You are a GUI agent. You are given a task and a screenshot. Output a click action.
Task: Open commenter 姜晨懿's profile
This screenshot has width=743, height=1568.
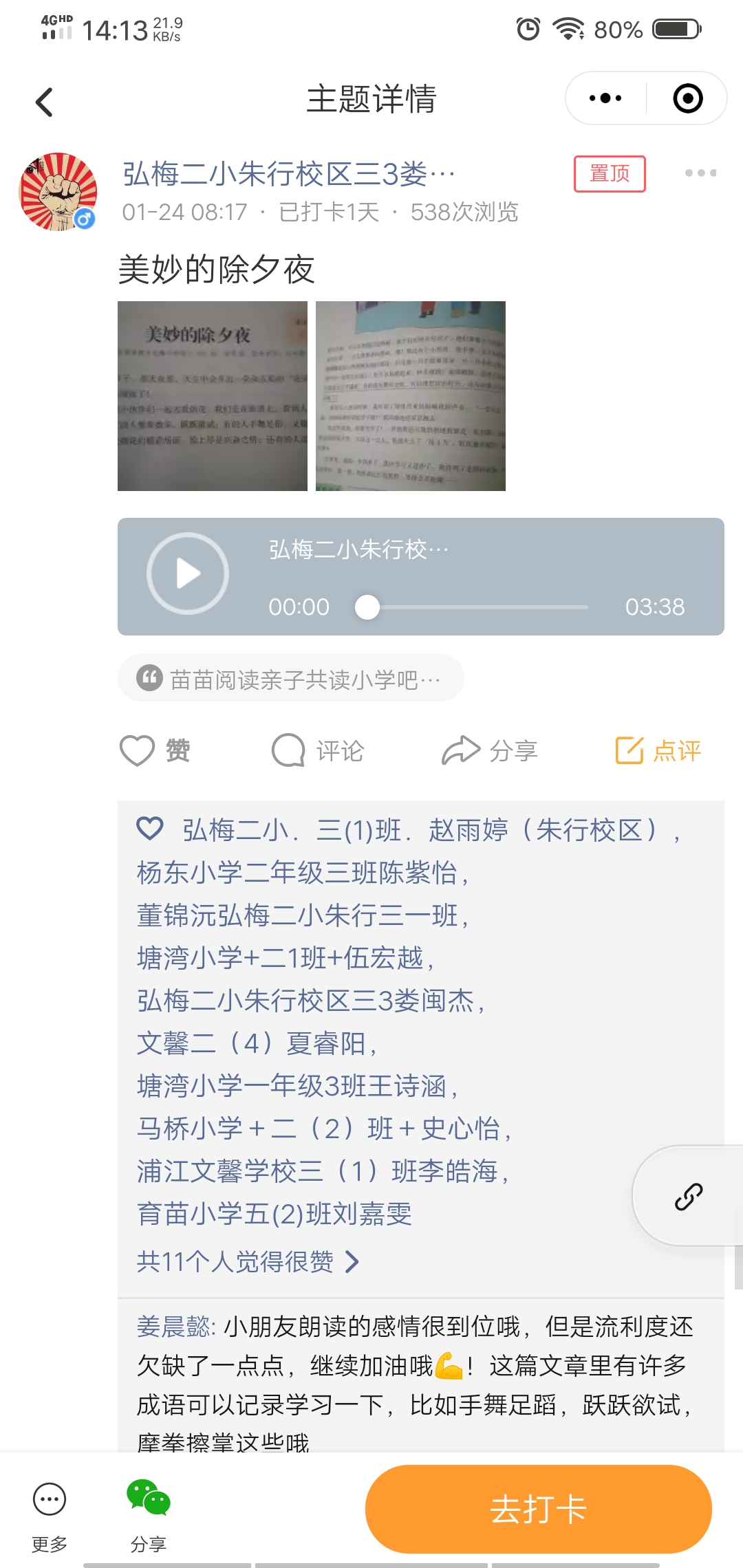(175, 1327)
